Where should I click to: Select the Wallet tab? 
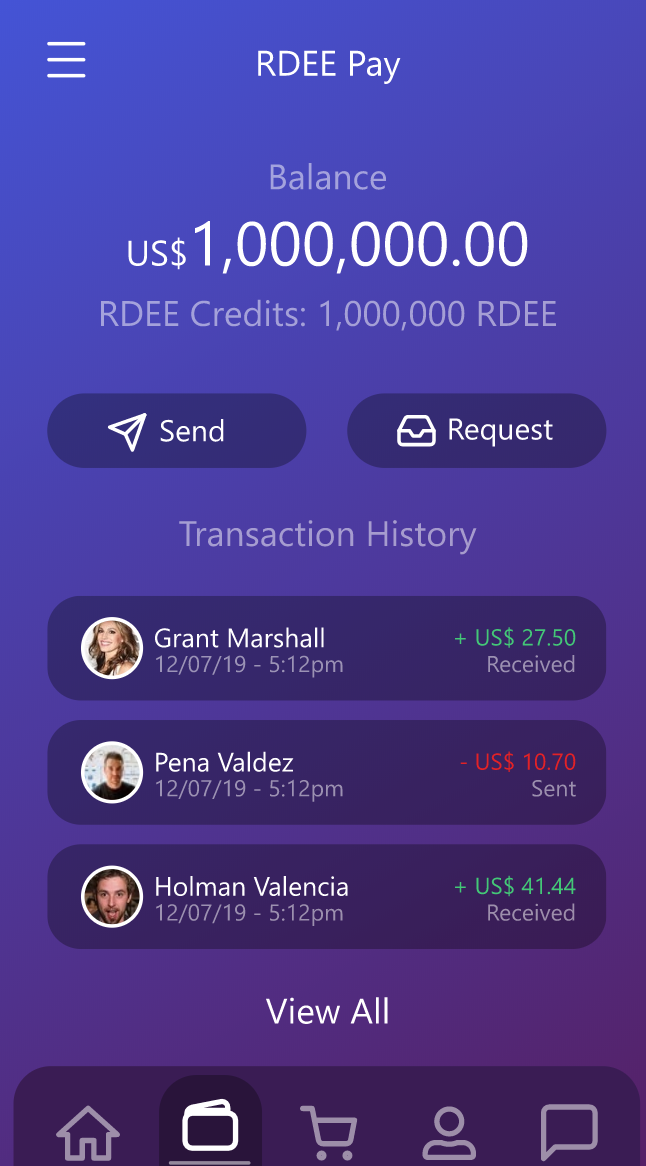pyautogui.click(x=210, y=1130)
